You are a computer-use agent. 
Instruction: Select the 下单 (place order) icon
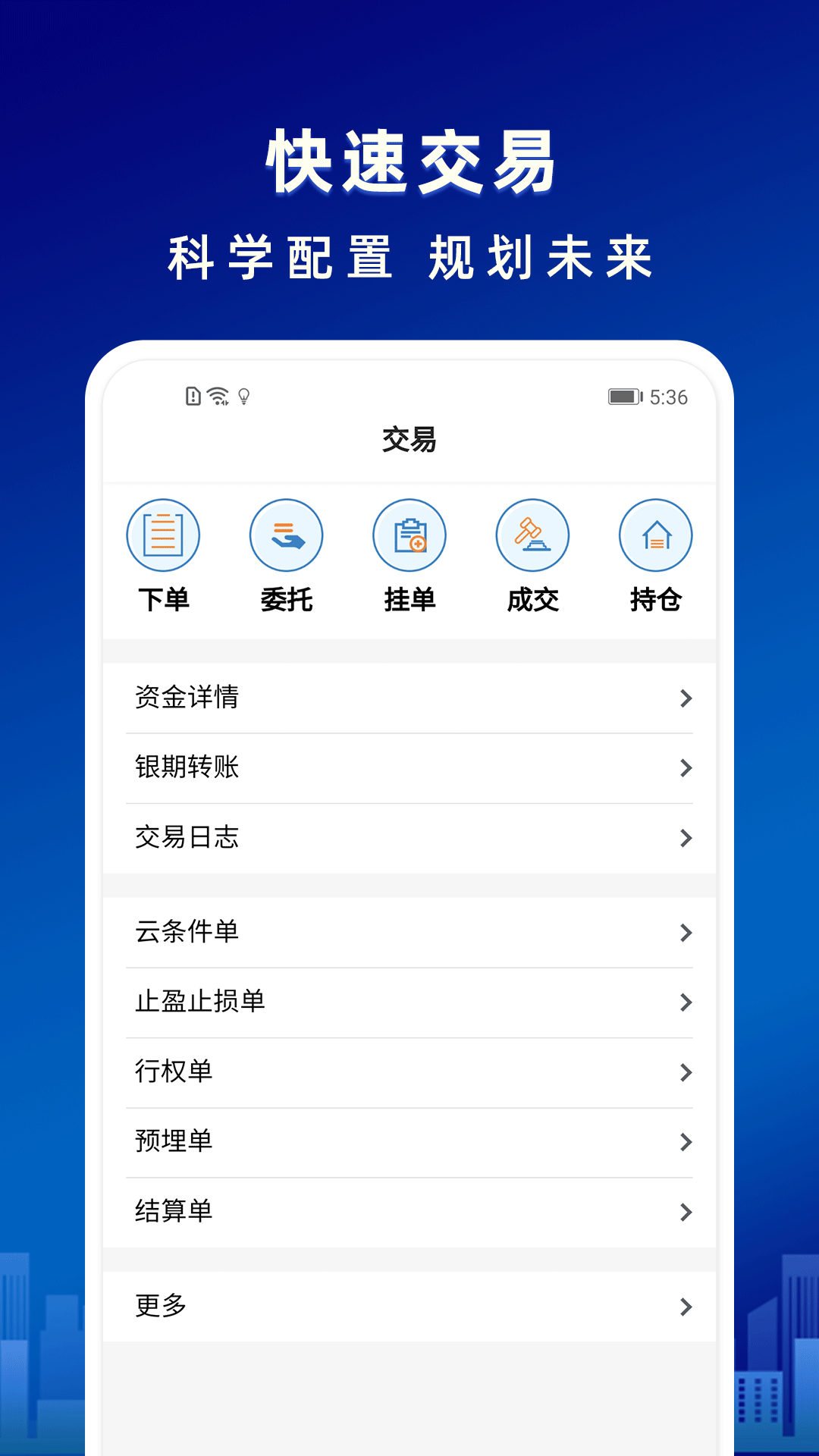[164, 535]
